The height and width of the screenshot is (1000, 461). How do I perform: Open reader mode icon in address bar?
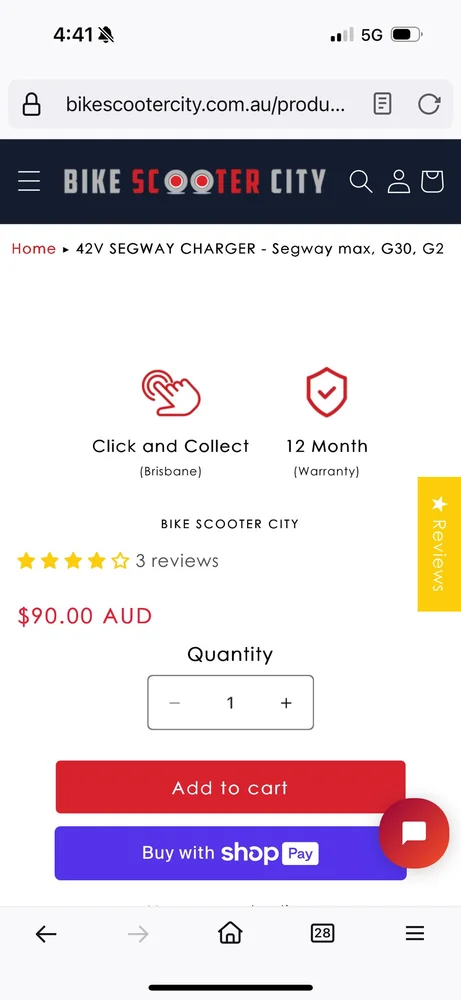pyautogui.click(x=382, y=104)
